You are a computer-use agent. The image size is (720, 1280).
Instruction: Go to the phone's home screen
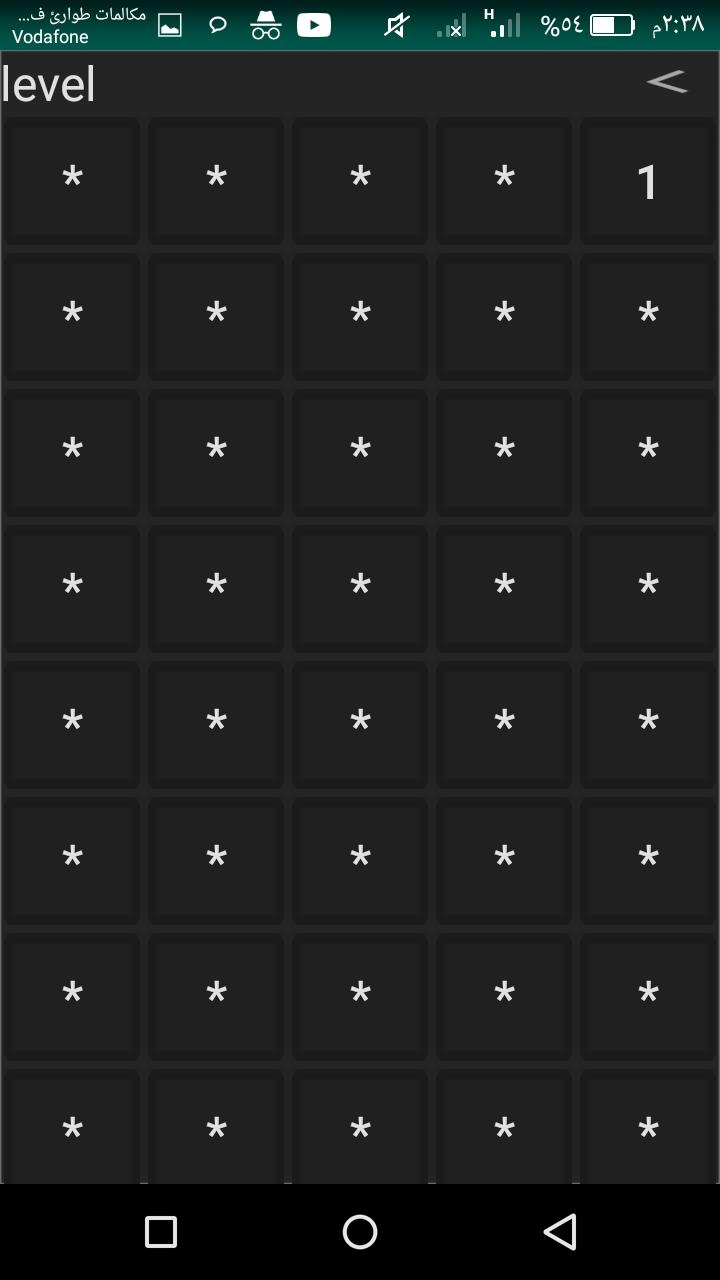pos(360,1232)
